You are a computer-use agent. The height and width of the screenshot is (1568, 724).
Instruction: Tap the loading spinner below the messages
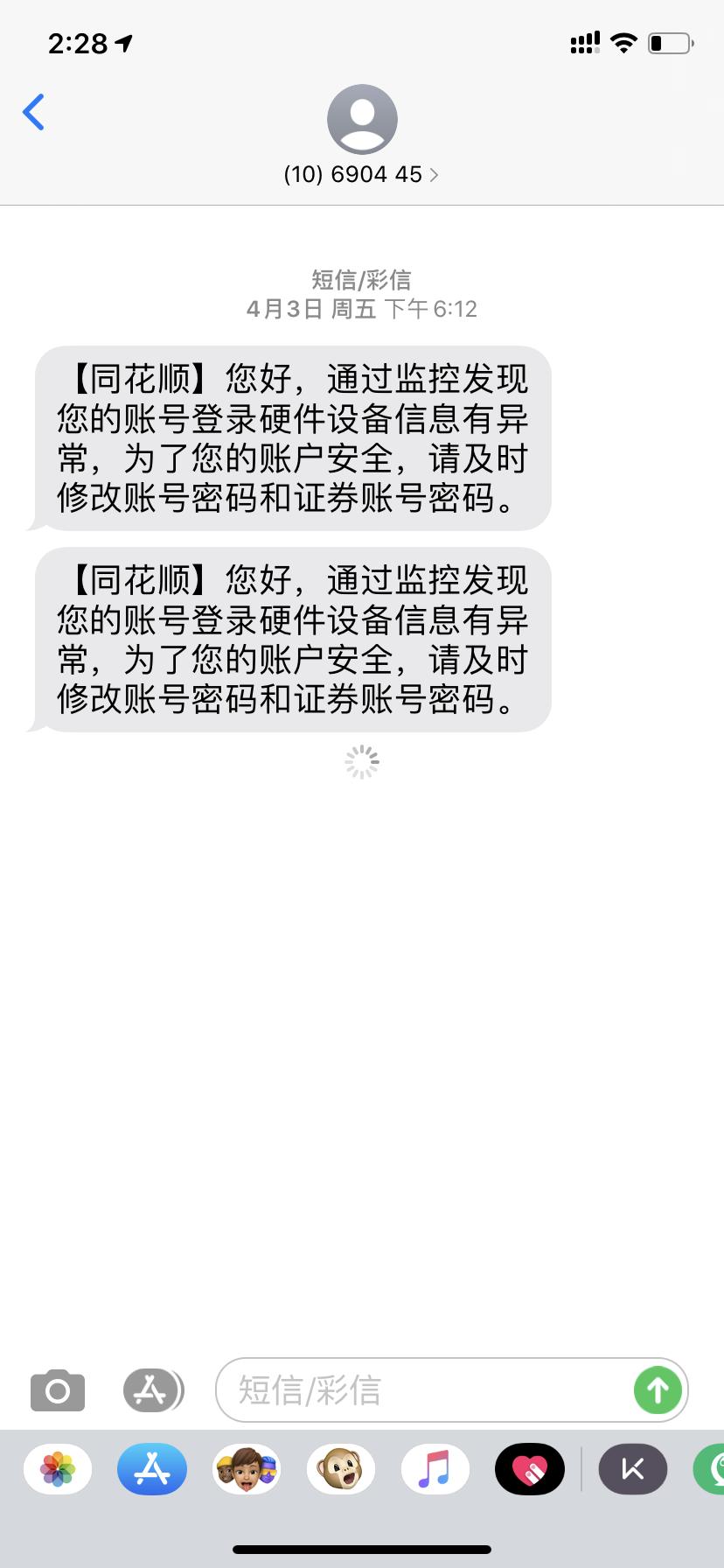(362, 762)
